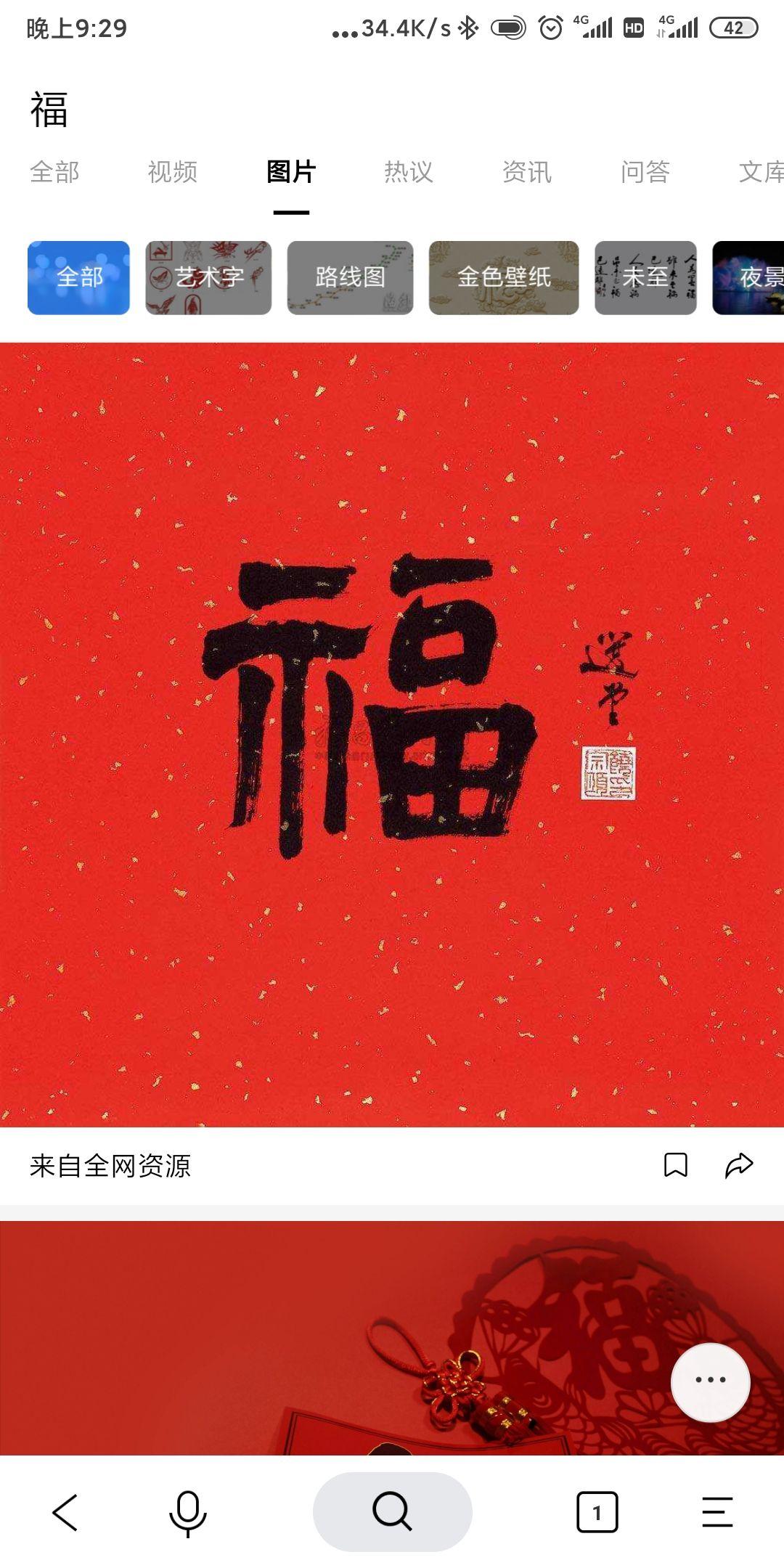Start voice search with the microphone
The image size is (784, 1568).
(x=187, y=1513)
